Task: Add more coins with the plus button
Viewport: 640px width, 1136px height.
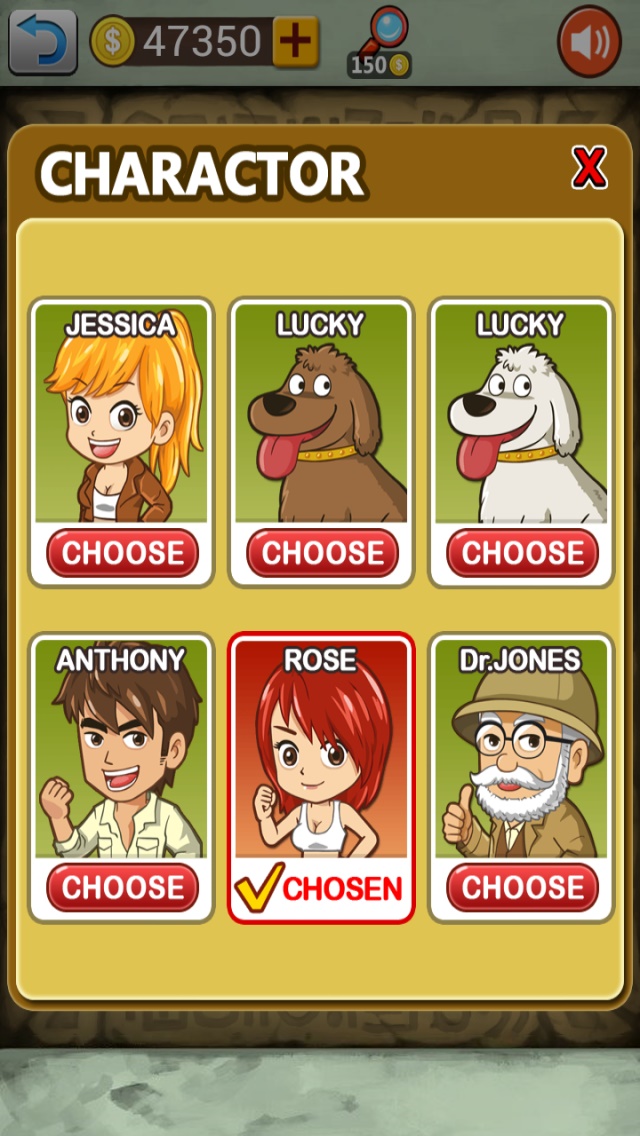Action: [296, 42]
